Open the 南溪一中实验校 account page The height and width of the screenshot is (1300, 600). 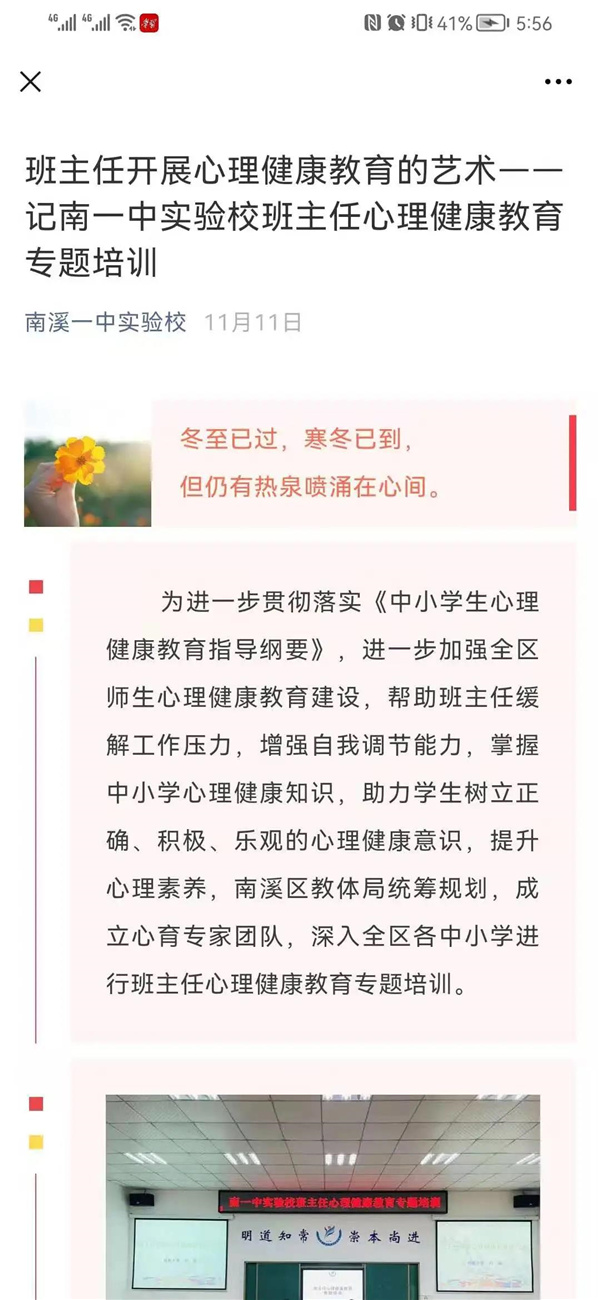click(106, 322)
